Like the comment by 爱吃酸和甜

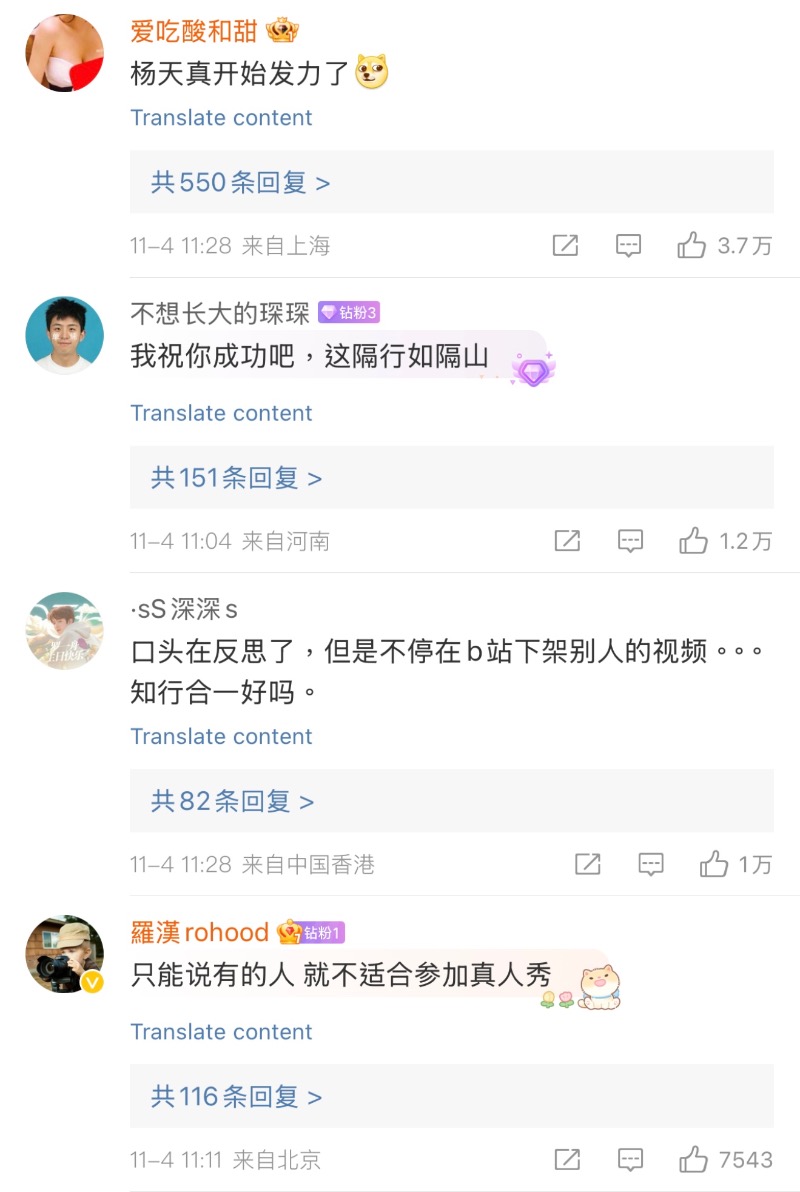coord(692,246)
